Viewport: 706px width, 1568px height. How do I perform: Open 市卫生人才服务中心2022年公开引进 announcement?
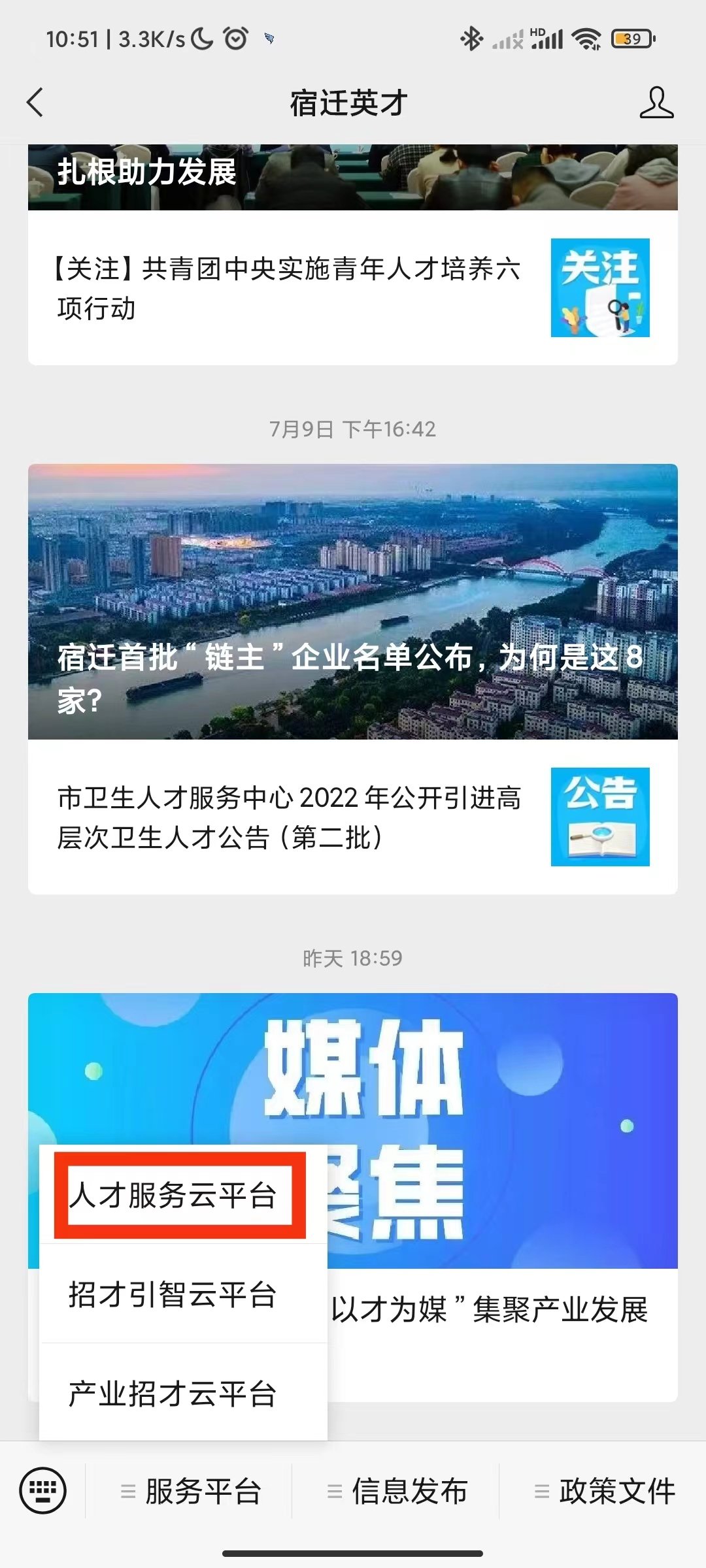pos(288,817)
